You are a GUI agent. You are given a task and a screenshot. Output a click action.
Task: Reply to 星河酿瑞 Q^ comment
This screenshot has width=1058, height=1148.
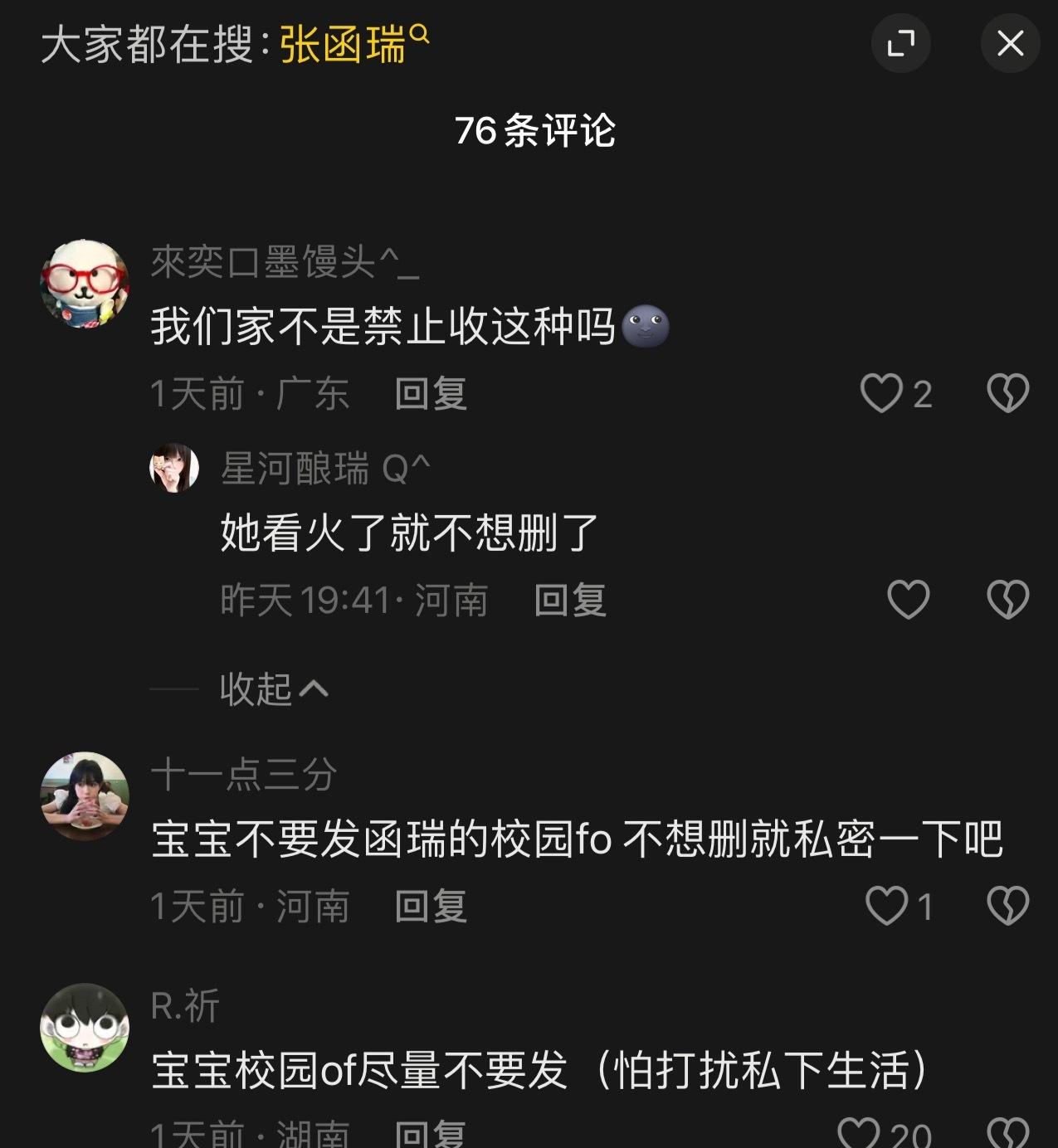coord(569,600)
